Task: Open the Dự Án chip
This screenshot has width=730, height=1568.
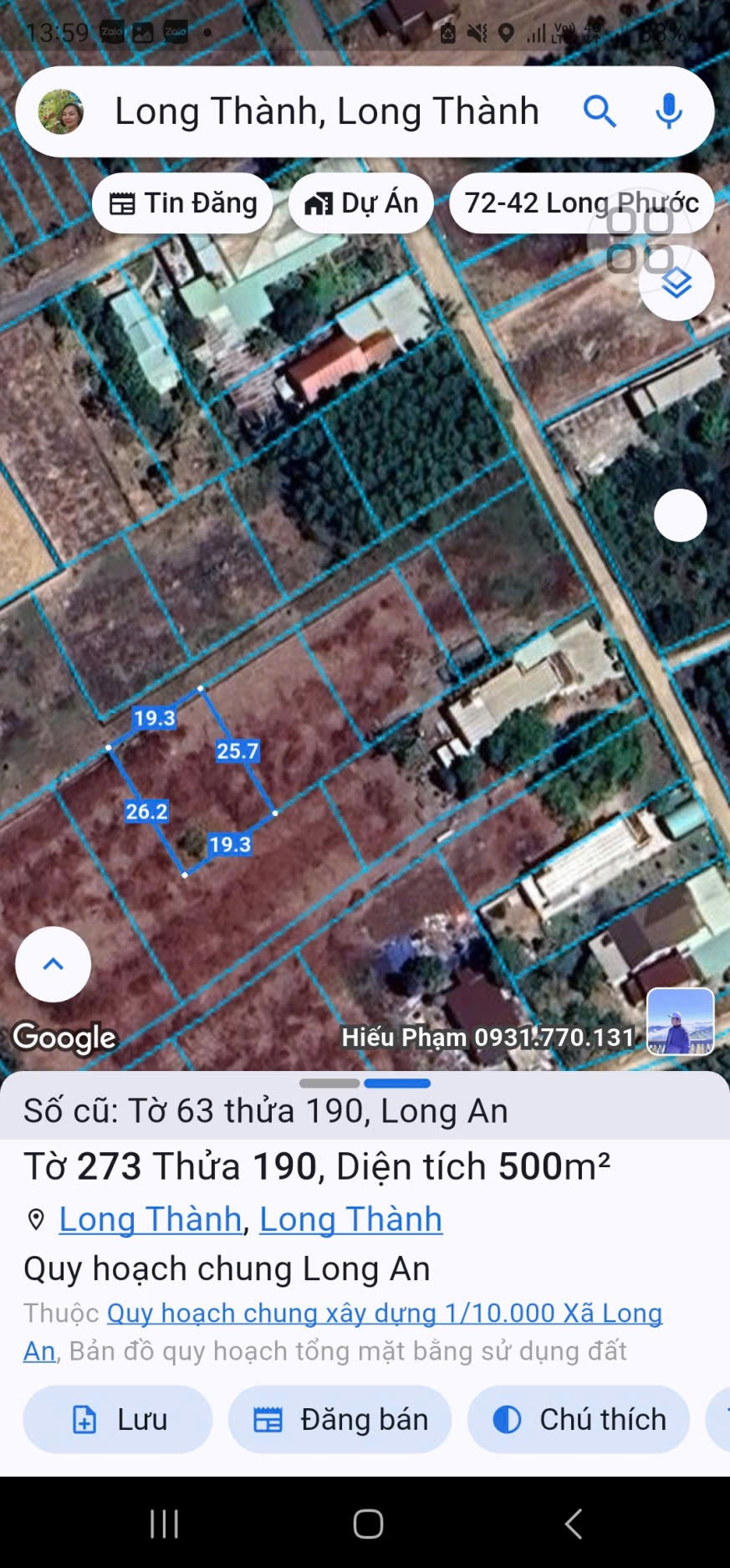Action: tap(361, 203)
